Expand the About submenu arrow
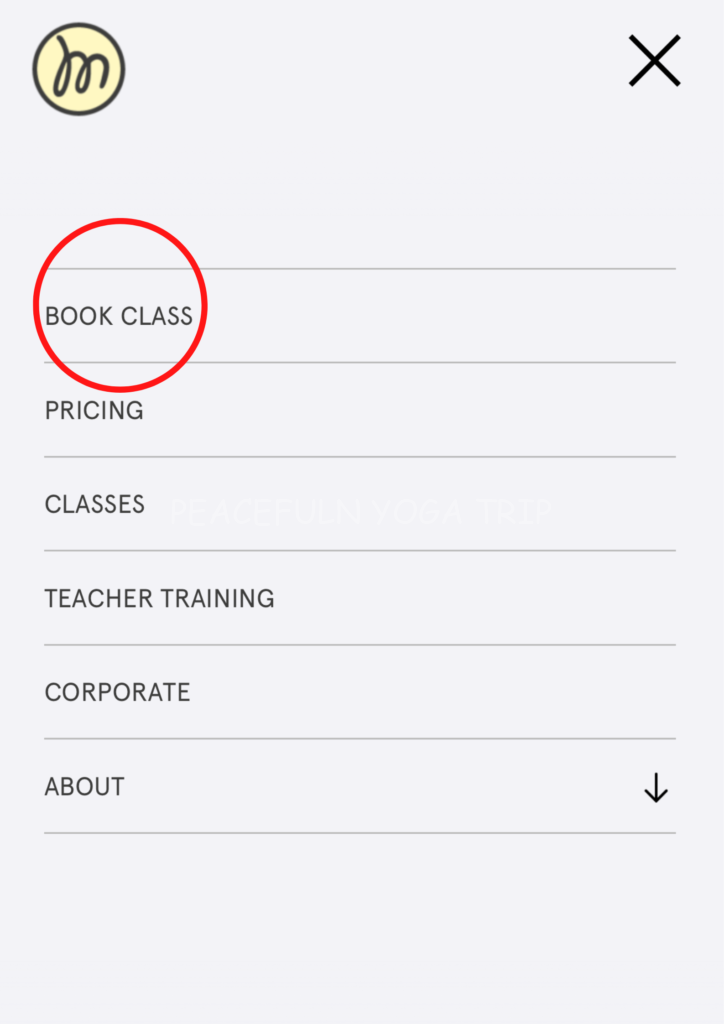The height and width of the screenshot is (1024, 724). click(655, 788)
